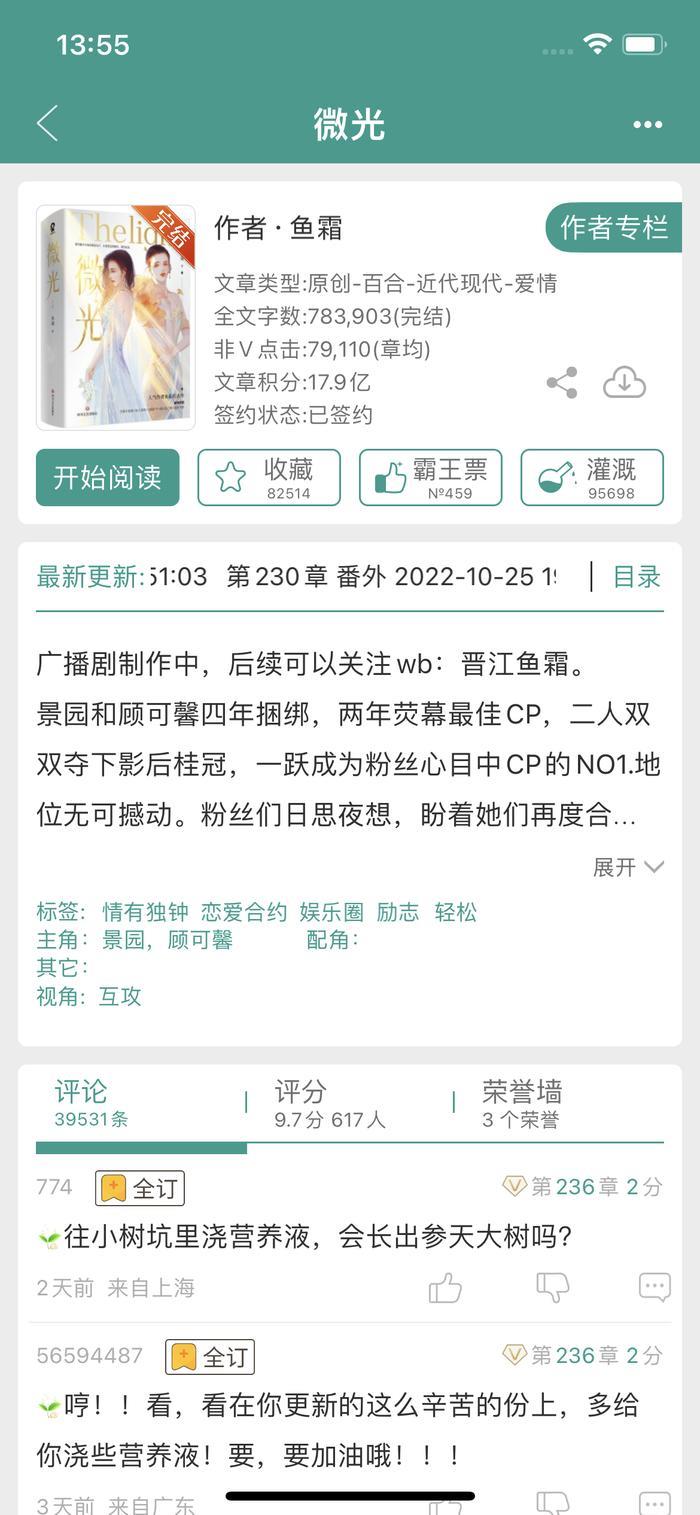Viewport: 700px width, 1515px height.
Task: Select the 娱乐圈 tag
Action: (332, 912)
